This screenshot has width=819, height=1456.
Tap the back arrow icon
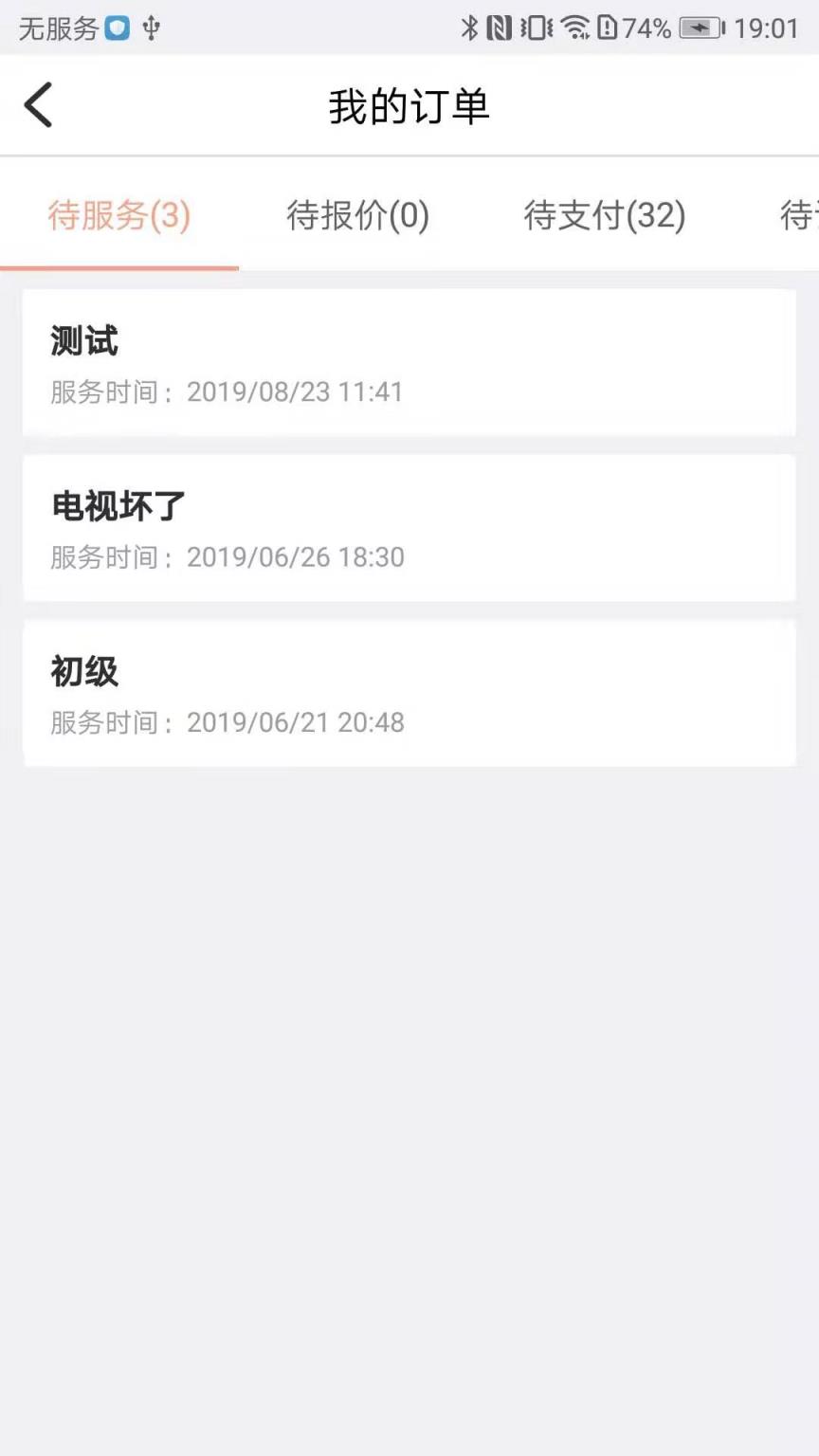[x=38, y=105]
